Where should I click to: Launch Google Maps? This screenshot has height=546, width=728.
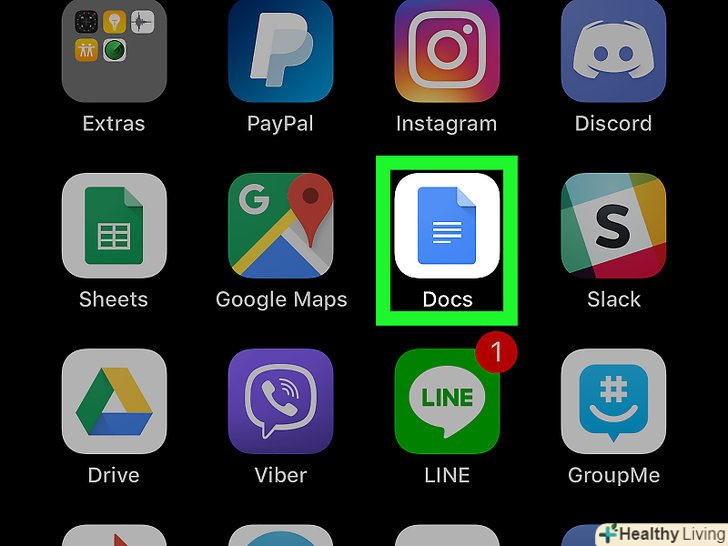pos(280,226)
